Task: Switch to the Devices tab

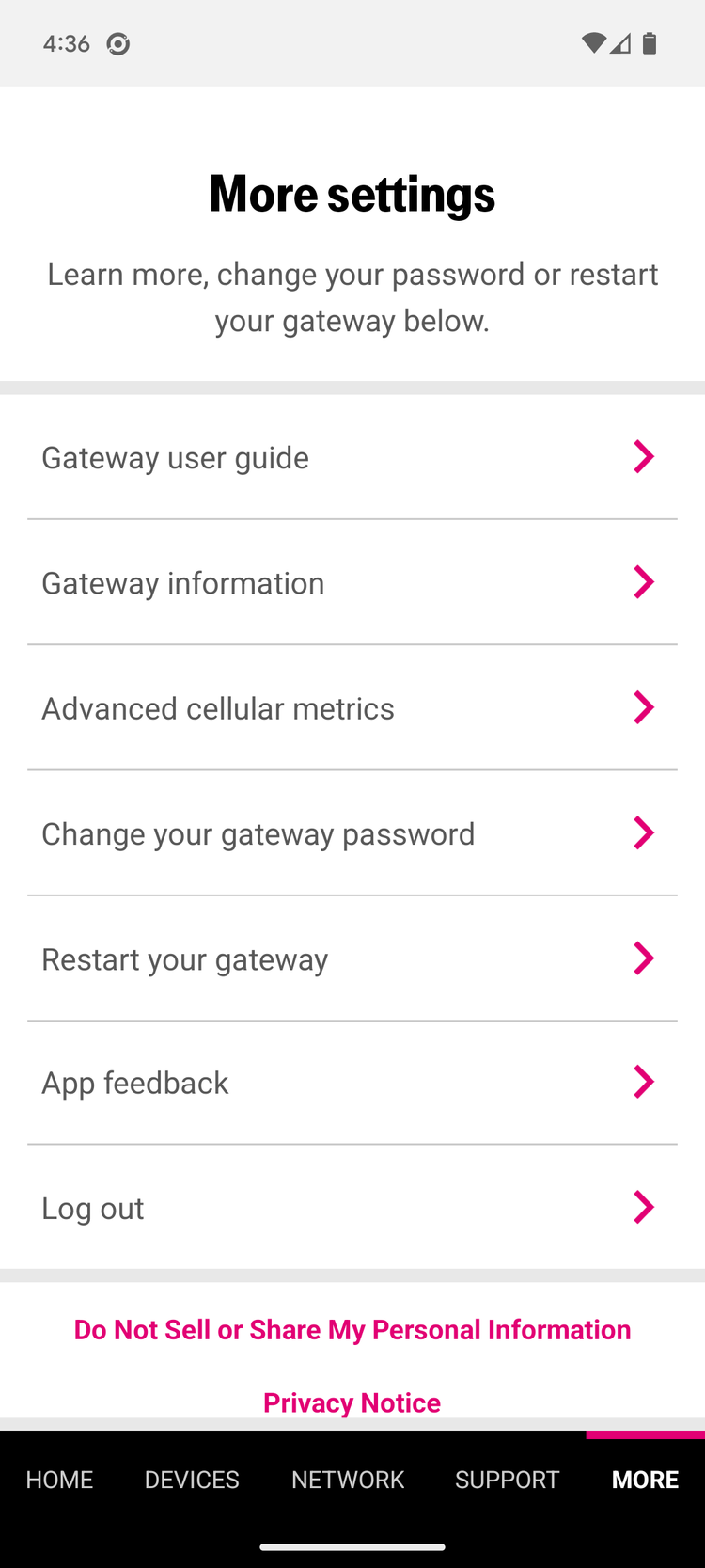Action: [x=192, y=1479]
